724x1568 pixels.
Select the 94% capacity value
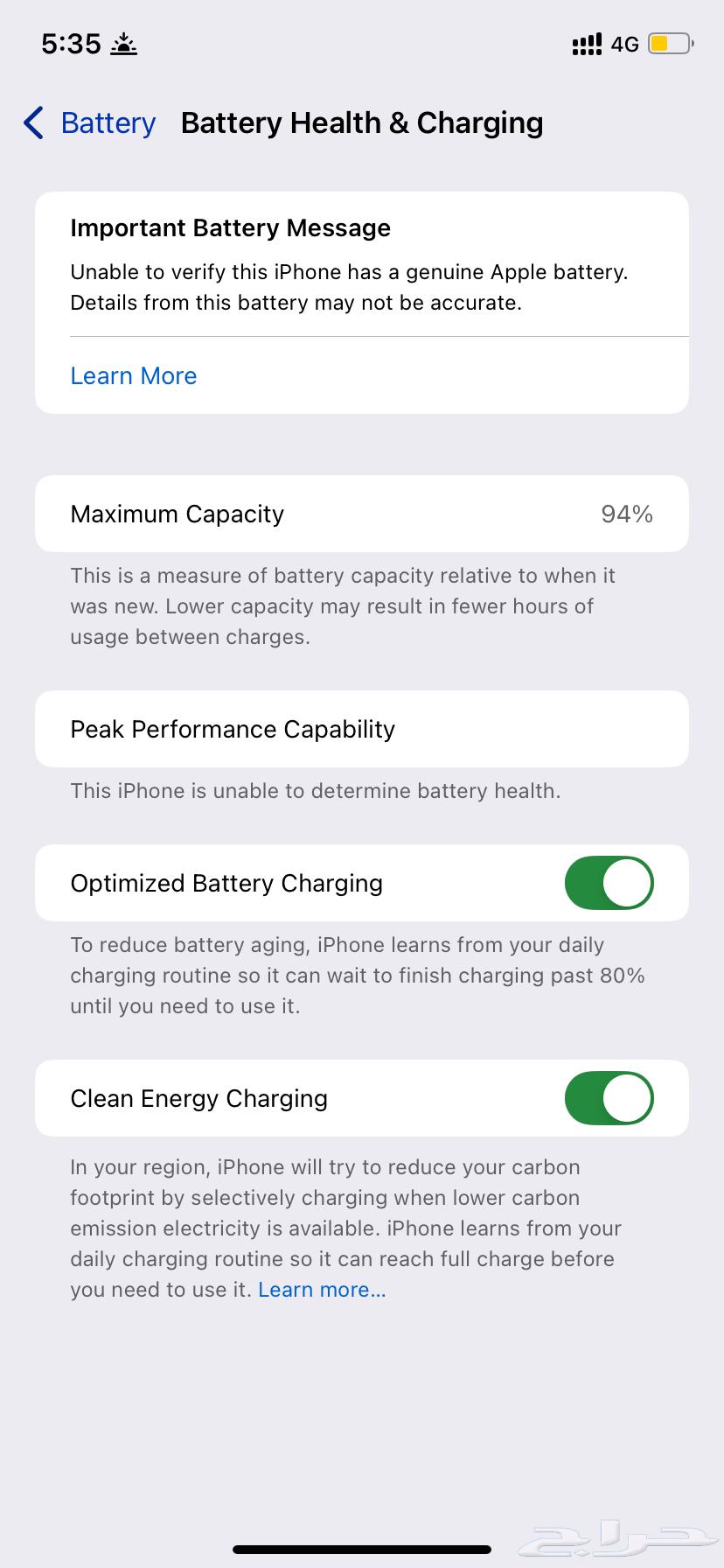(x=626, y=514)
